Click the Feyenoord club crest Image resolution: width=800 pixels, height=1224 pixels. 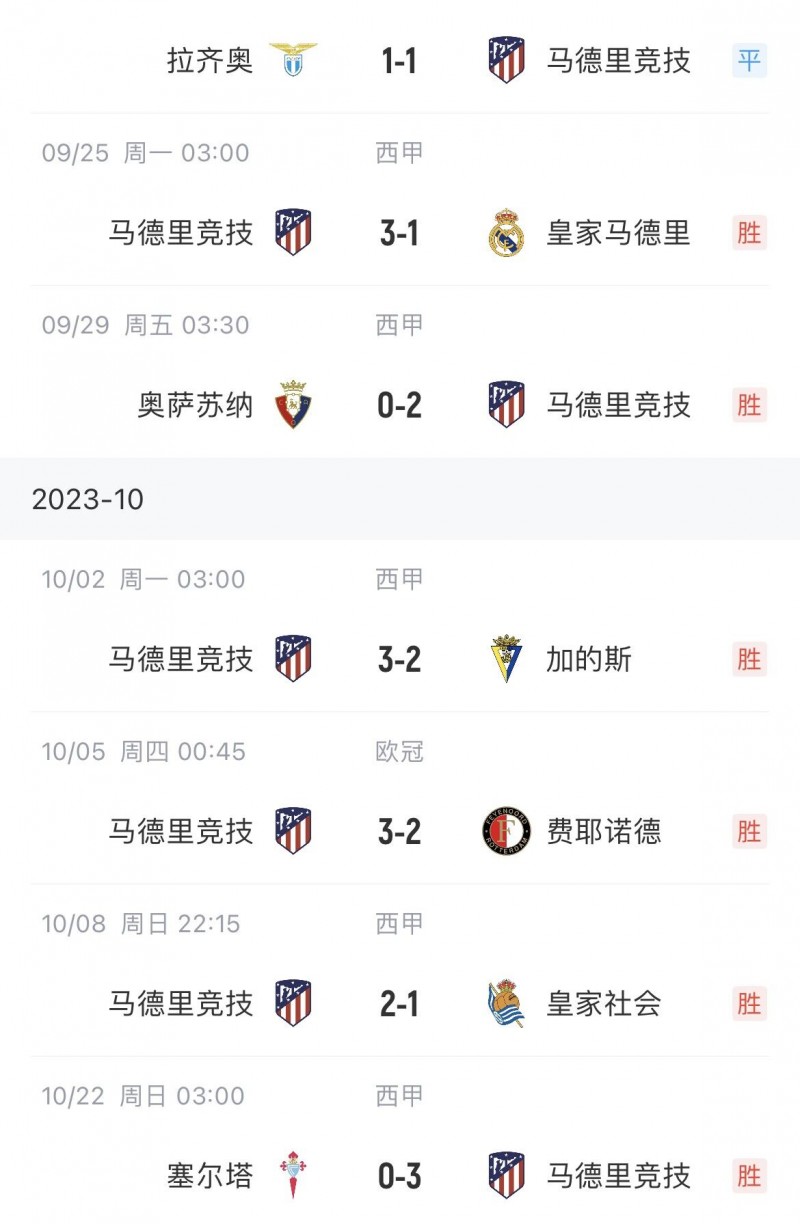(x=506, y=830)
